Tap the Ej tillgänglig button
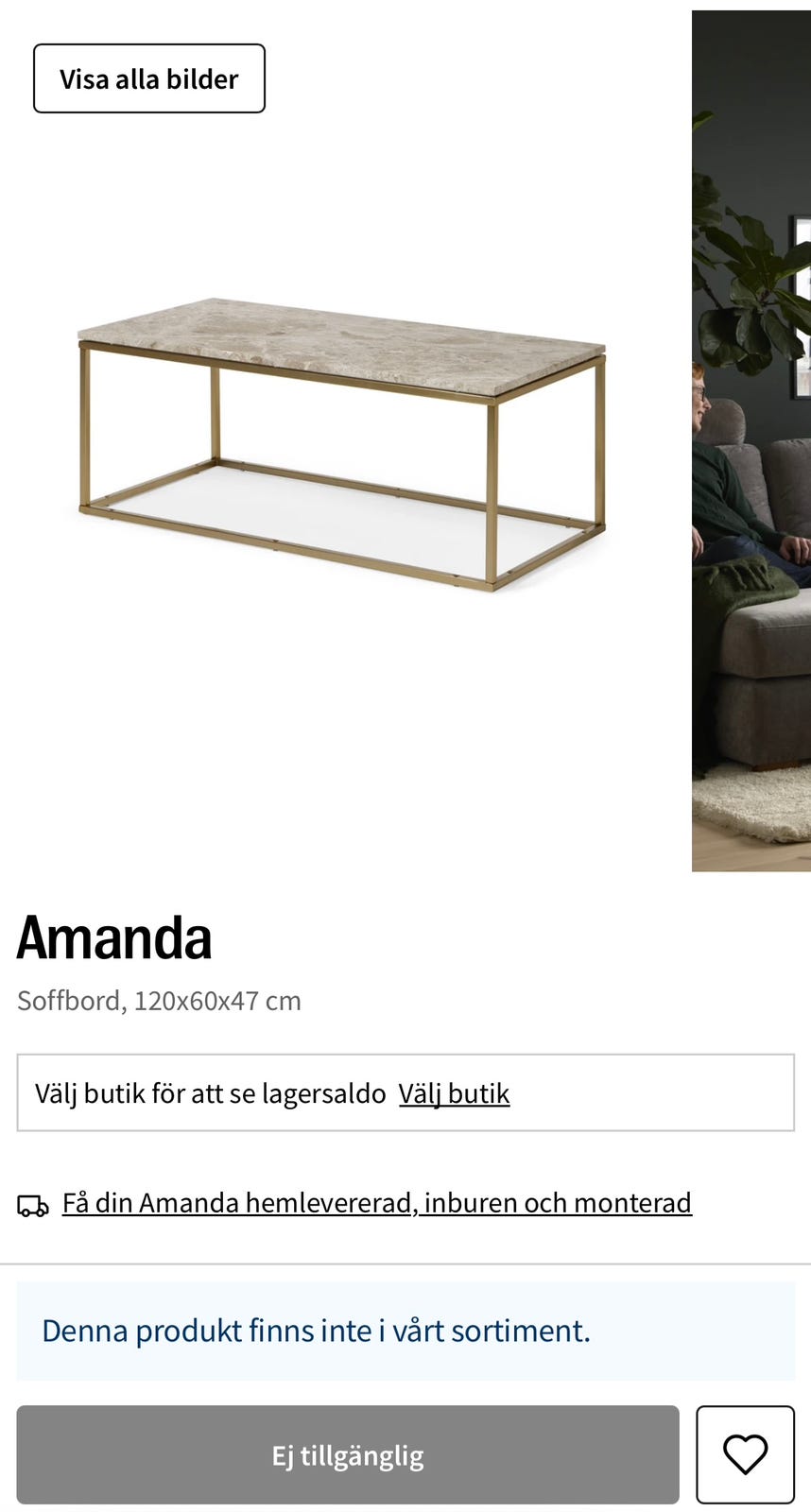This screenshot has width=811, height=1512. [x=348, y=1454]
